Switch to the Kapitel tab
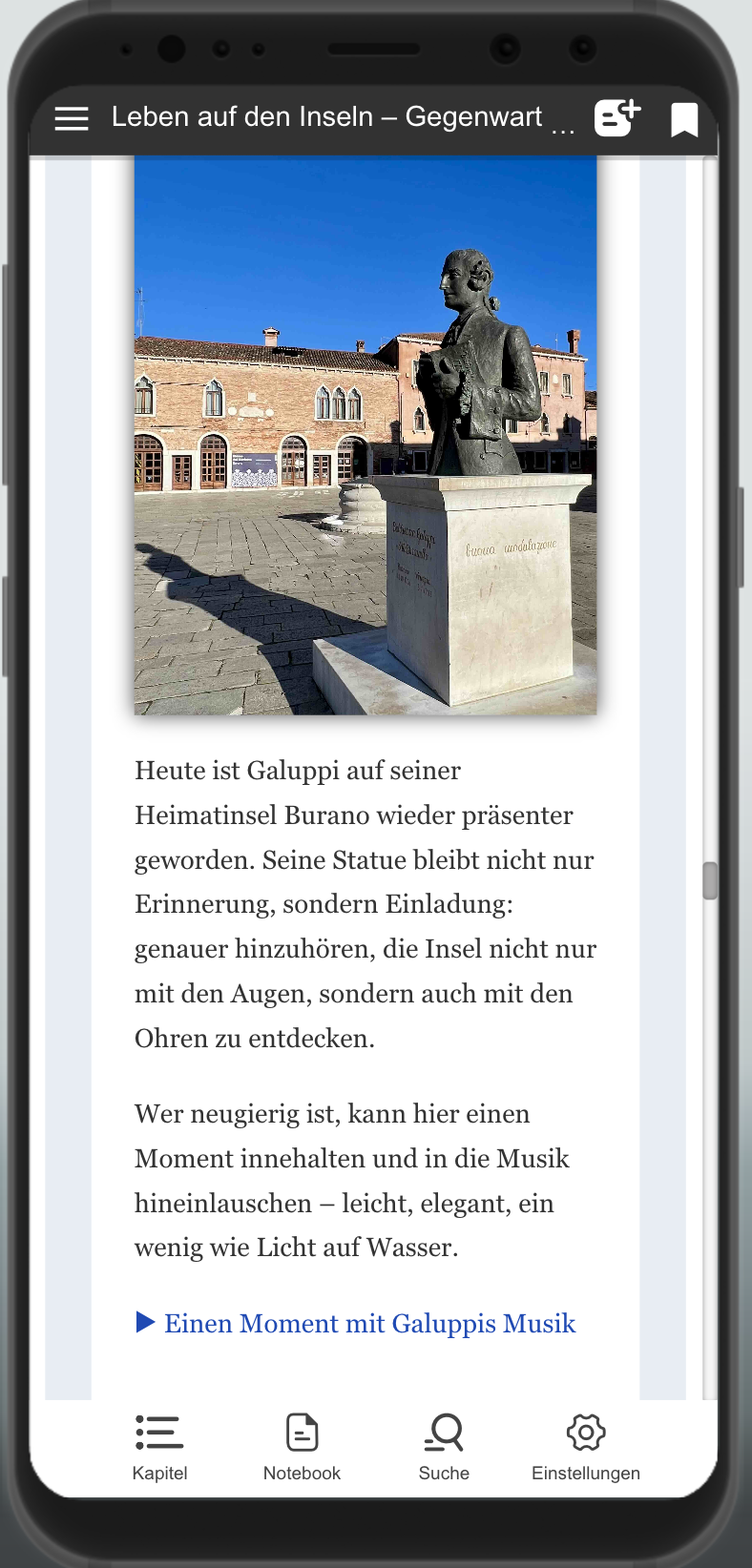Viewport: 752px width, 1568px height. pos(159,1447)
